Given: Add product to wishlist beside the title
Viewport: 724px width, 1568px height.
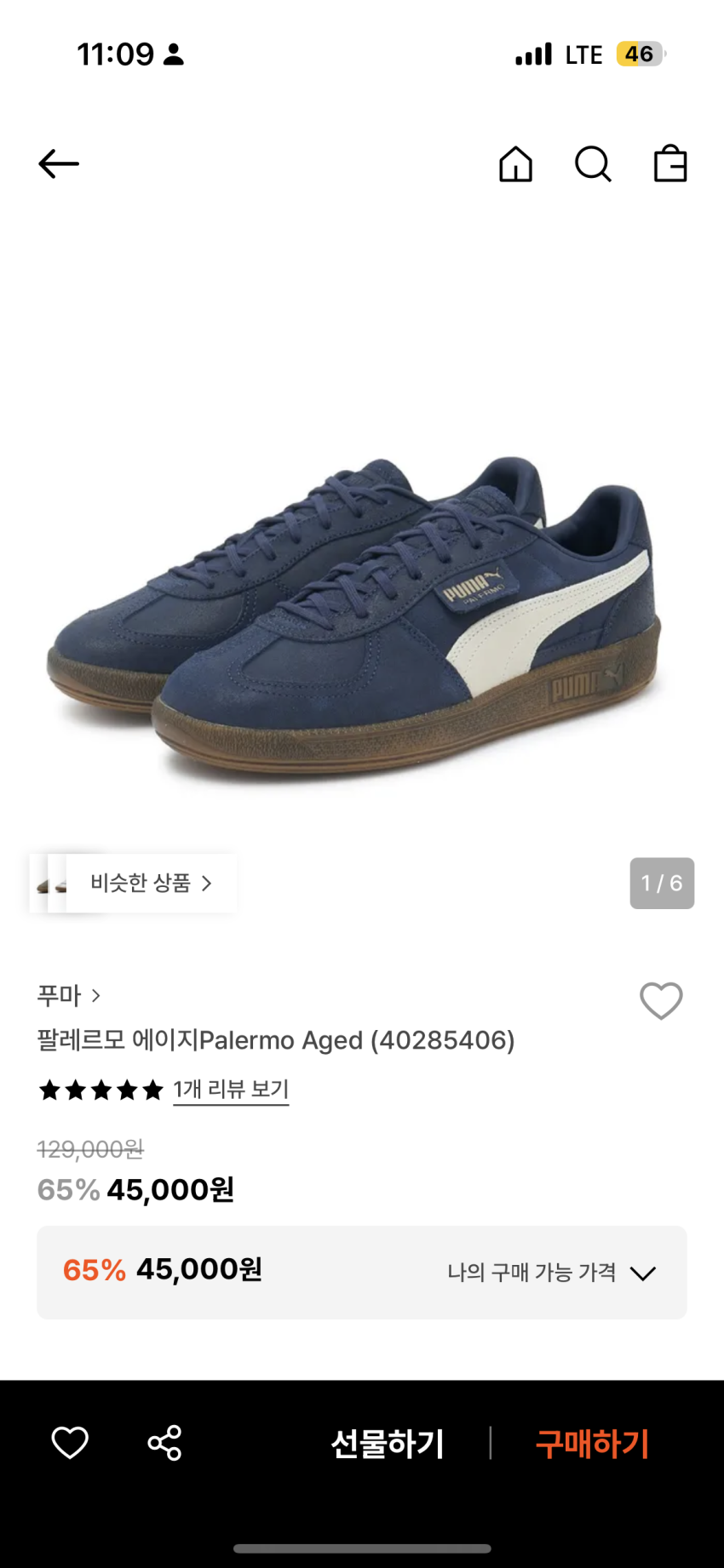Looking at the screenshot, I should coord(661,1001).
